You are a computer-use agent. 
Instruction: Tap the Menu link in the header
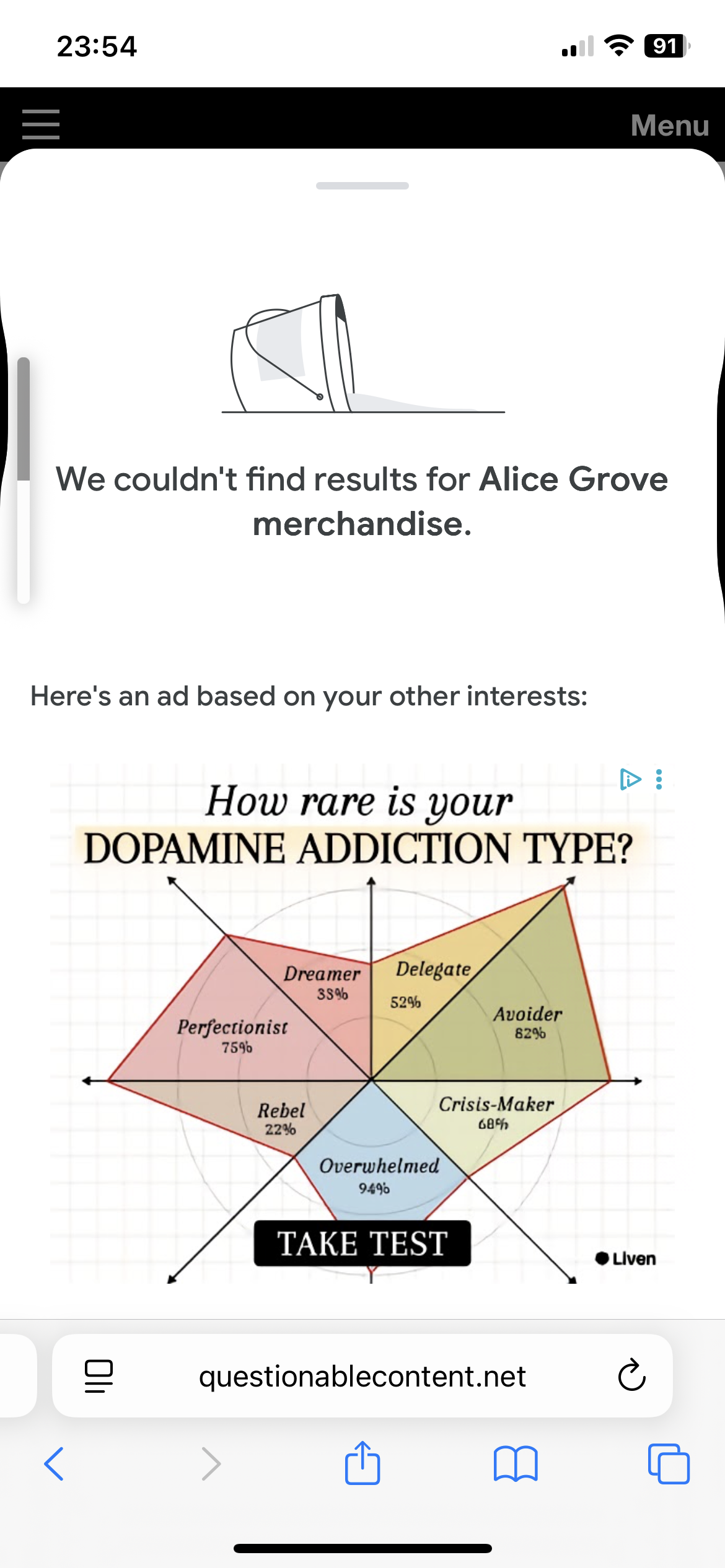(669, 125)
